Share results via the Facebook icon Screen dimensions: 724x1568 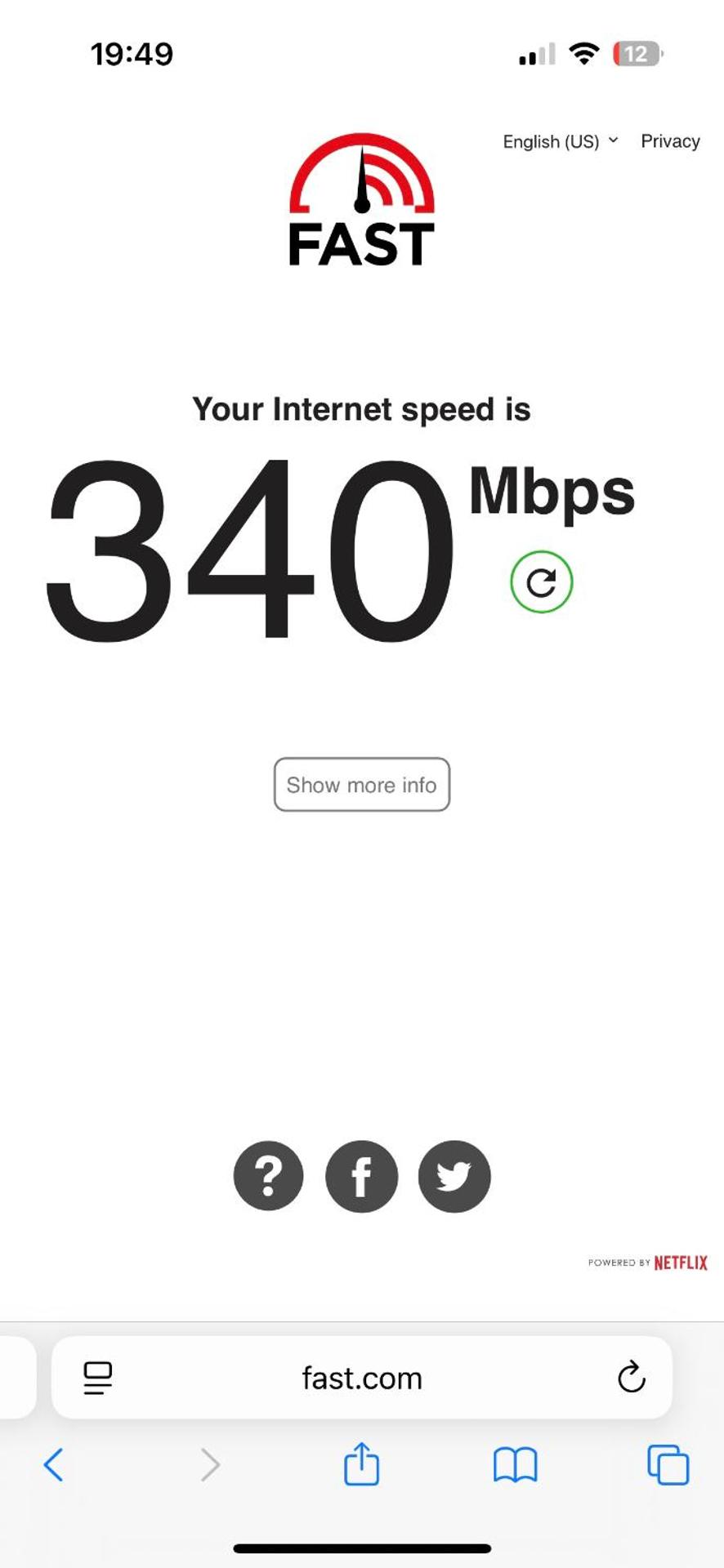coord(361,1176)
